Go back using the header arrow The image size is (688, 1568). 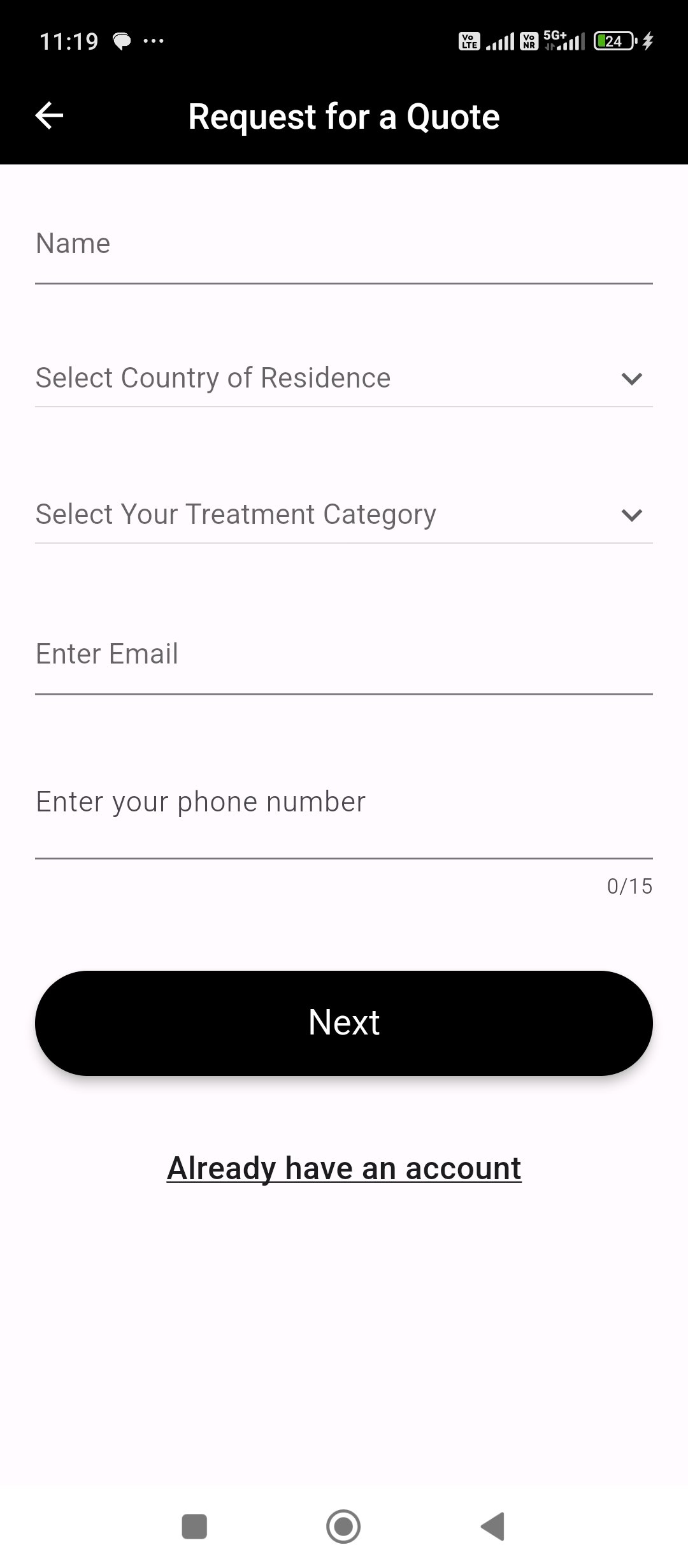[49, 116]
